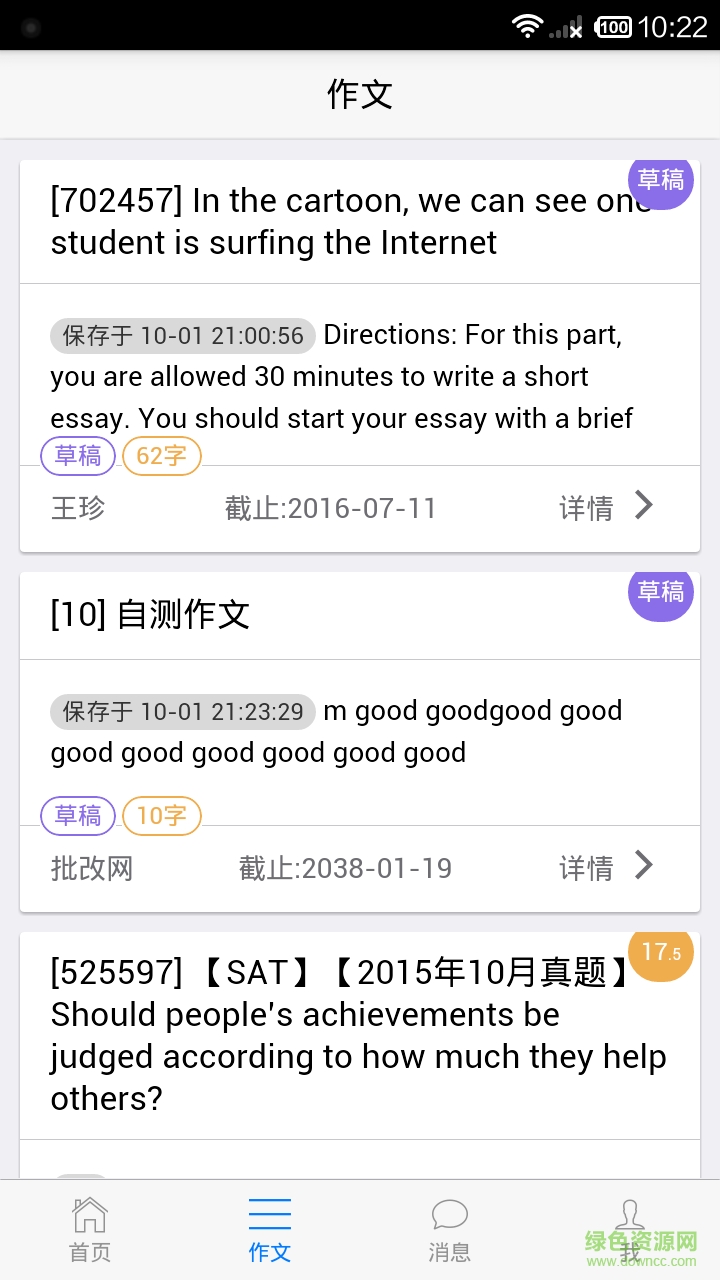Click the outlined 草稿 tag beside 62字
This screenshot has width=720, height=1280.
pyautogui.click(x=77, y=456)
